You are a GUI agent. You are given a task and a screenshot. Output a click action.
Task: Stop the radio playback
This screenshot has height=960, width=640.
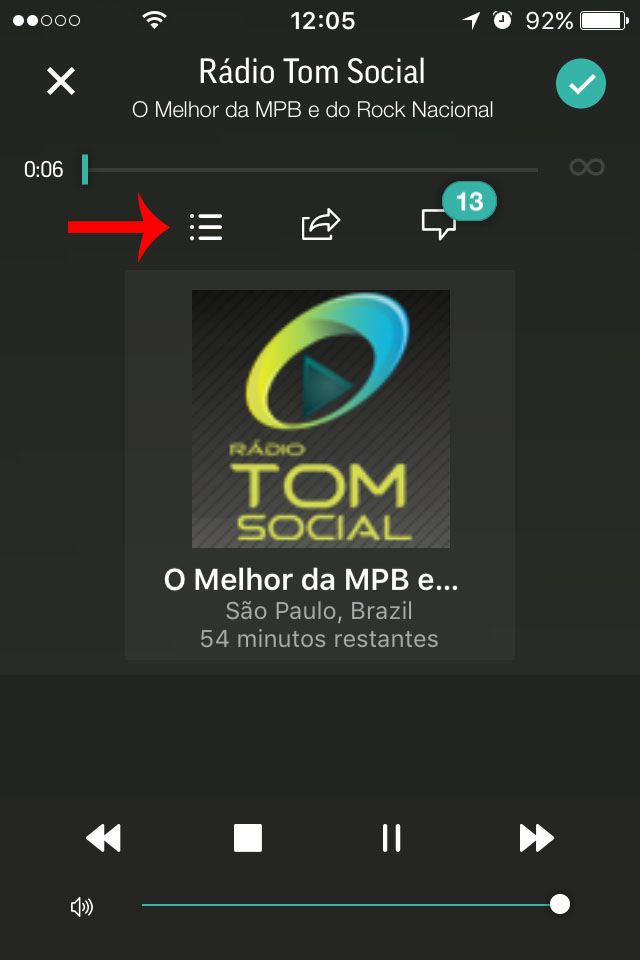[248, 838]
